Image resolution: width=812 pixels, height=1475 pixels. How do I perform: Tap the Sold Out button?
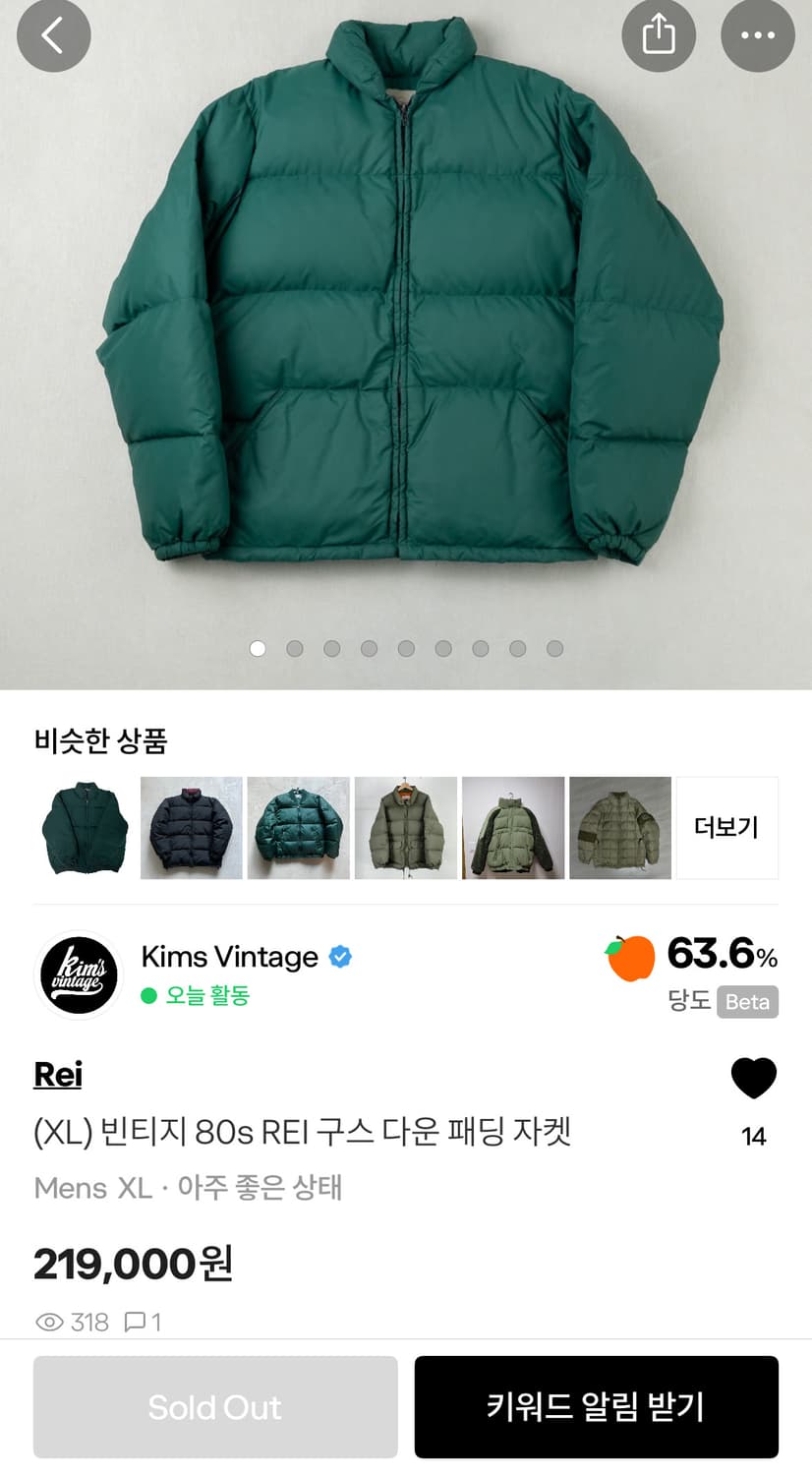point(214,1406)
